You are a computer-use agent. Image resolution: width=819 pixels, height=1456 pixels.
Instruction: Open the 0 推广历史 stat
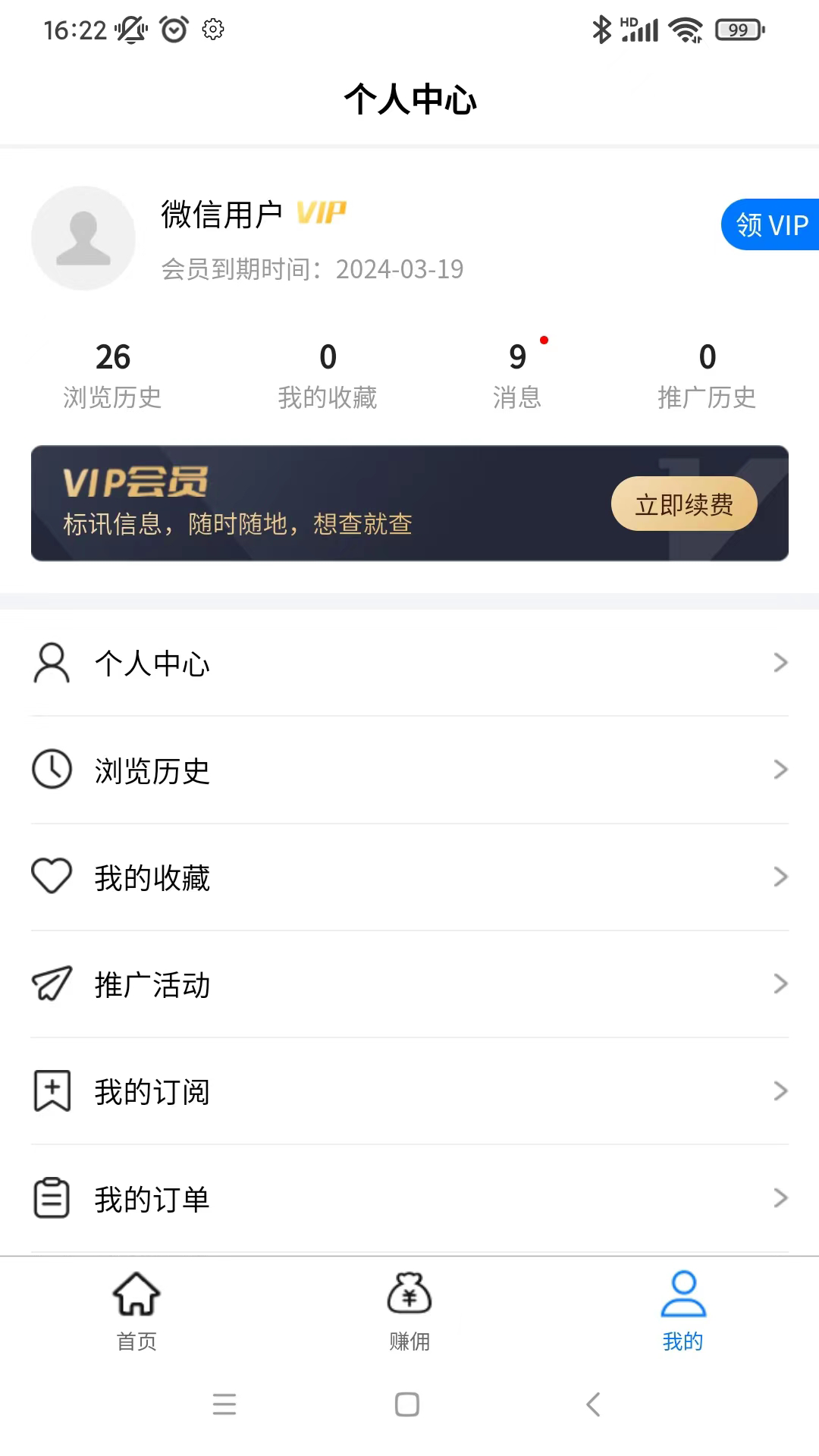tap(706, 375)
